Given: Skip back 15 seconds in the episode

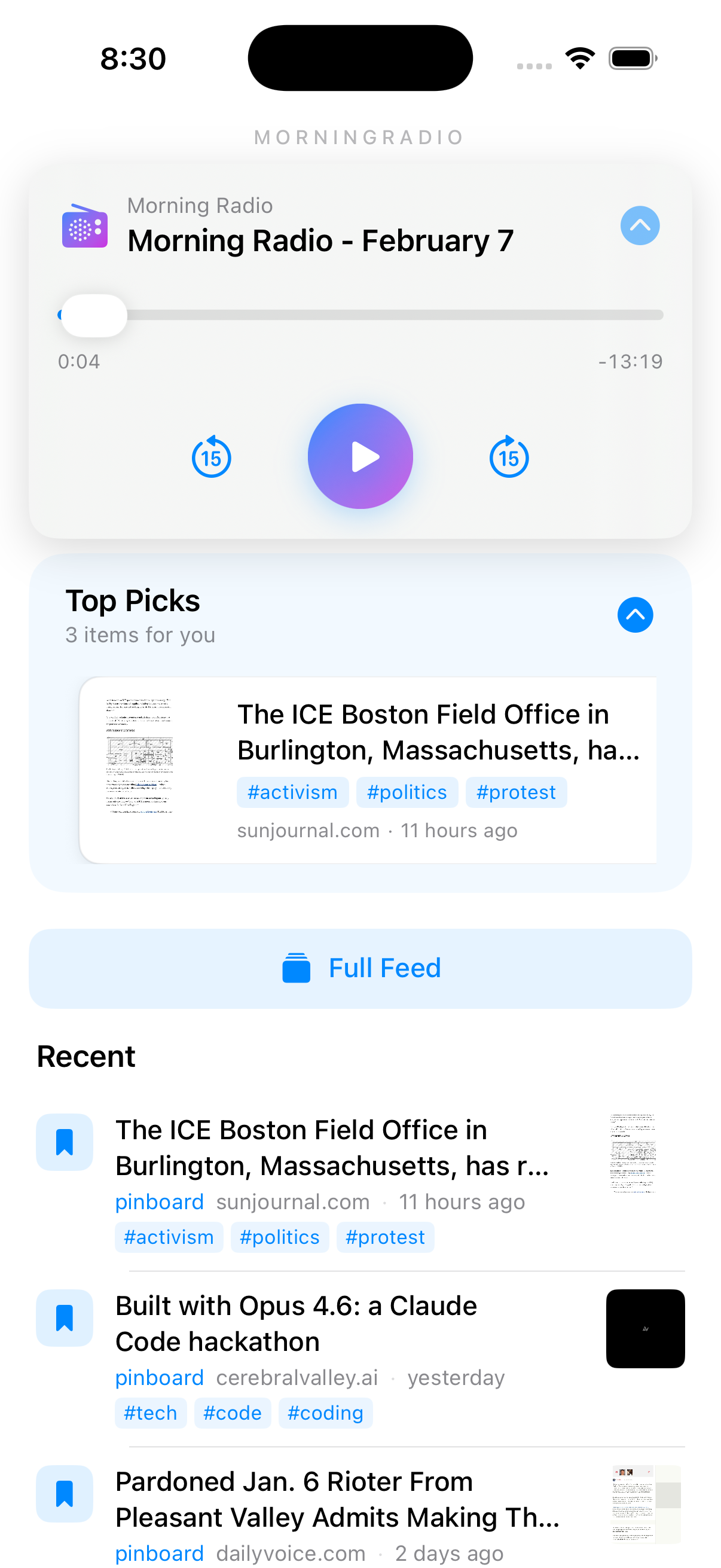Looking at the screenshot, I should (211, 456).
